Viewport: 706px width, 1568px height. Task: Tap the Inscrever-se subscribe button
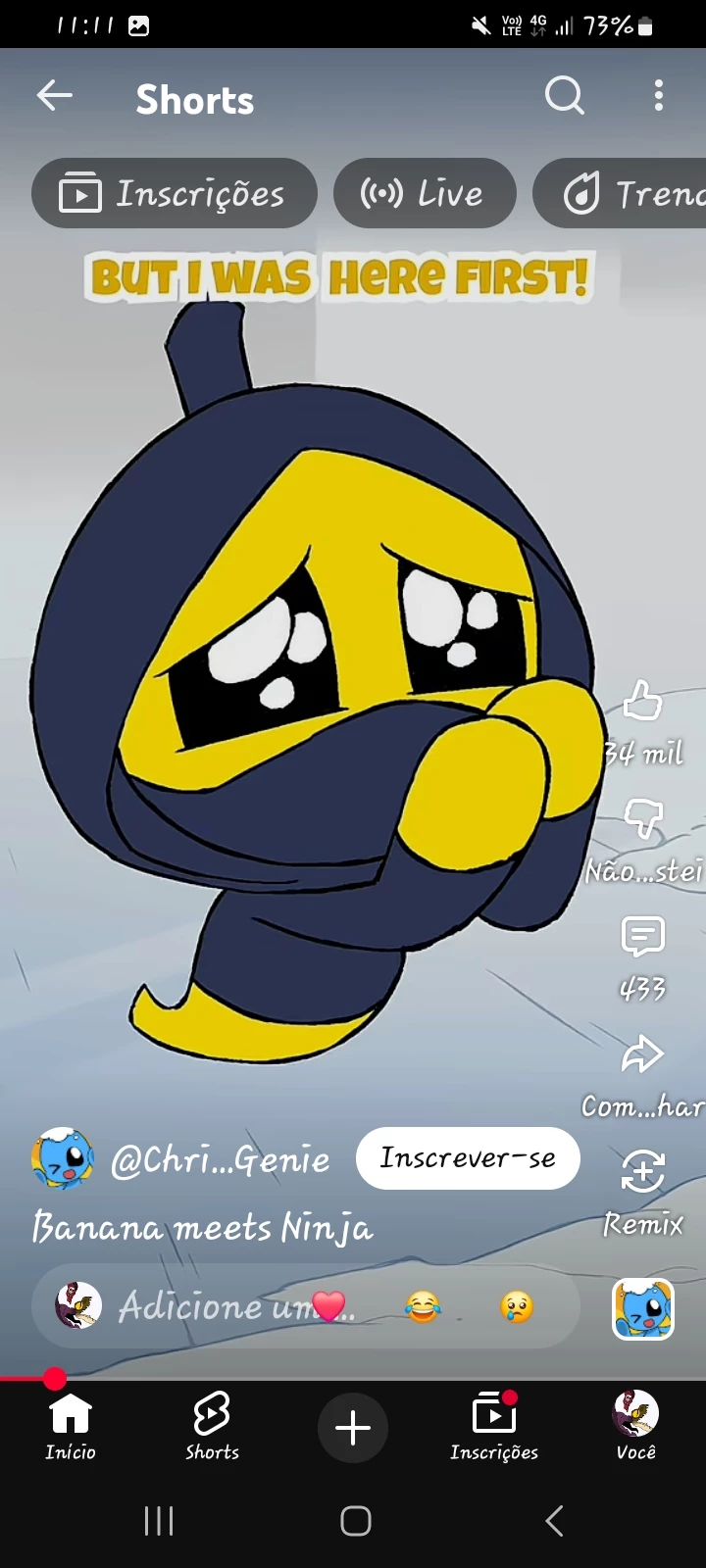coord(468,1158)
